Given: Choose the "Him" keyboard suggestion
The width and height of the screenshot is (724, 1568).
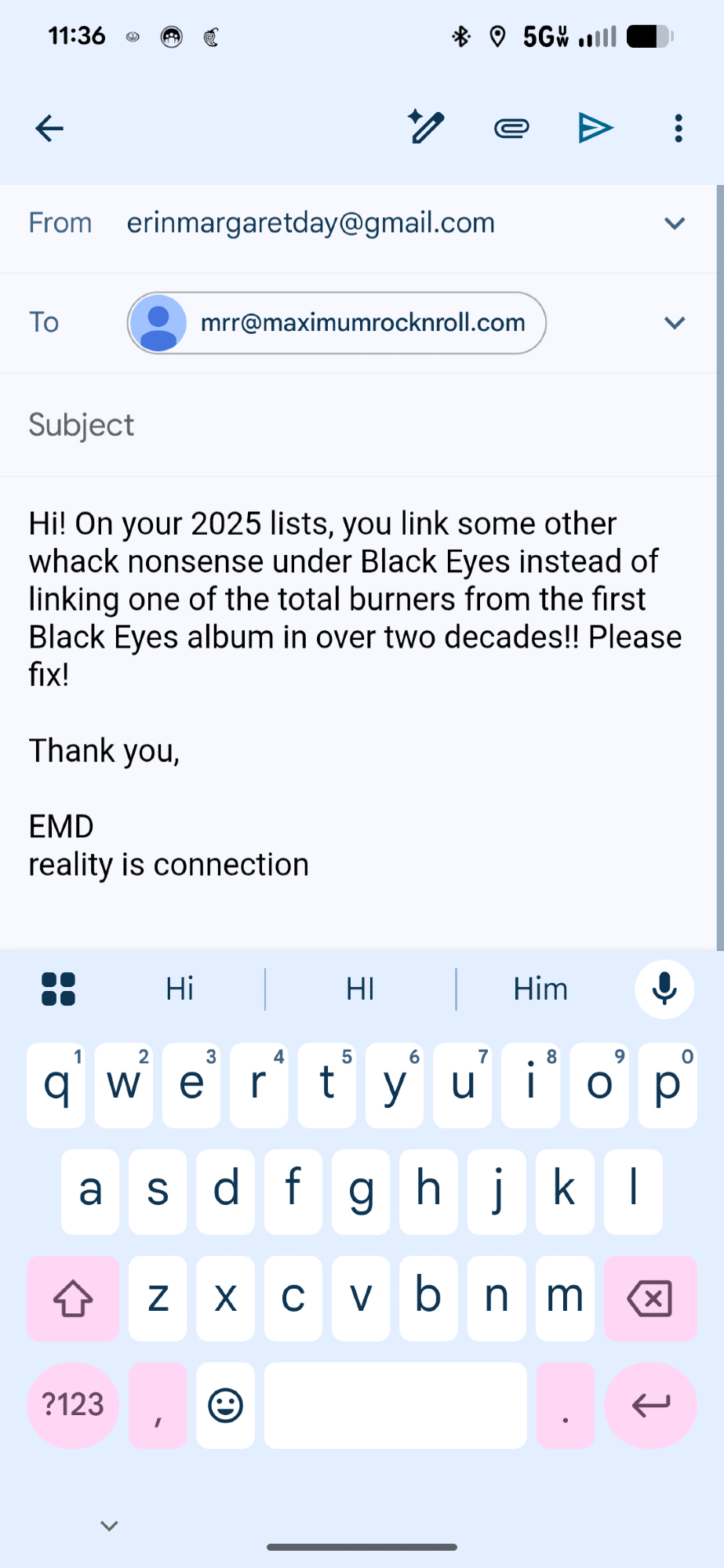Looking at the screenshot, I should coord(540,989).
